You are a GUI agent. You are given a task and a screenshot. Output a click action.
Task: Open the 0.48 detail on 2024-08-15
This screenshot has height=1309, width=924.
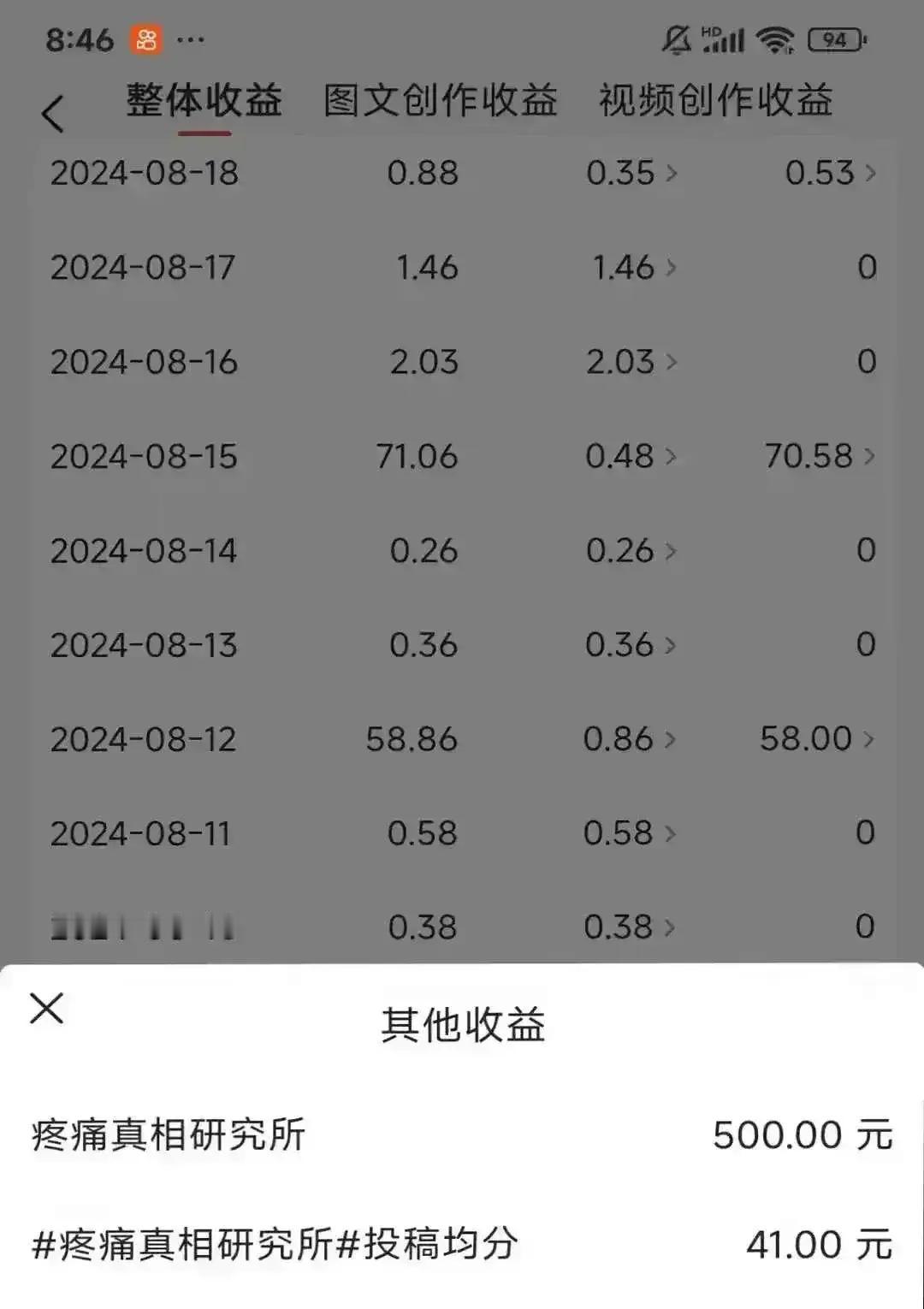(x=631, y=456)
